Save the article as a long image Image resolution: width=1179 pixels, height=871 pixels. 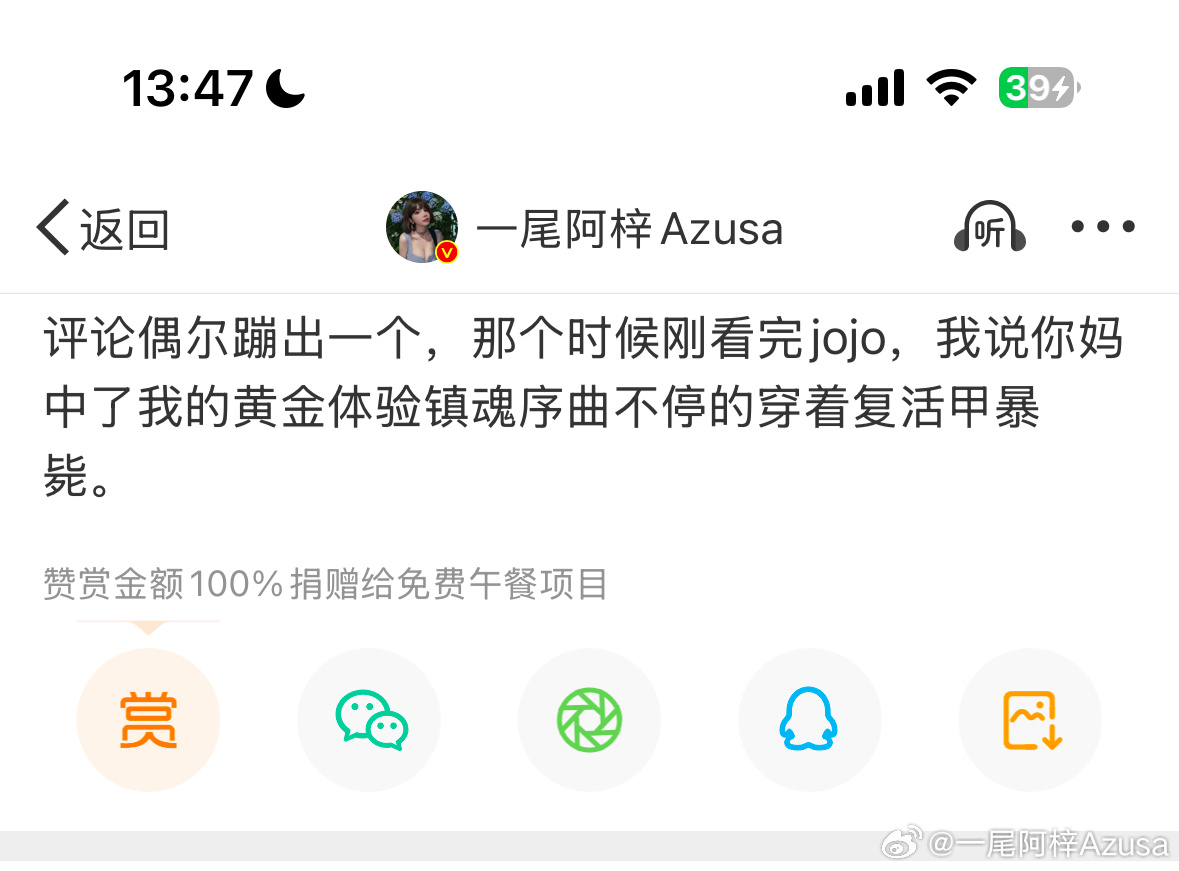coord(1030,720)
